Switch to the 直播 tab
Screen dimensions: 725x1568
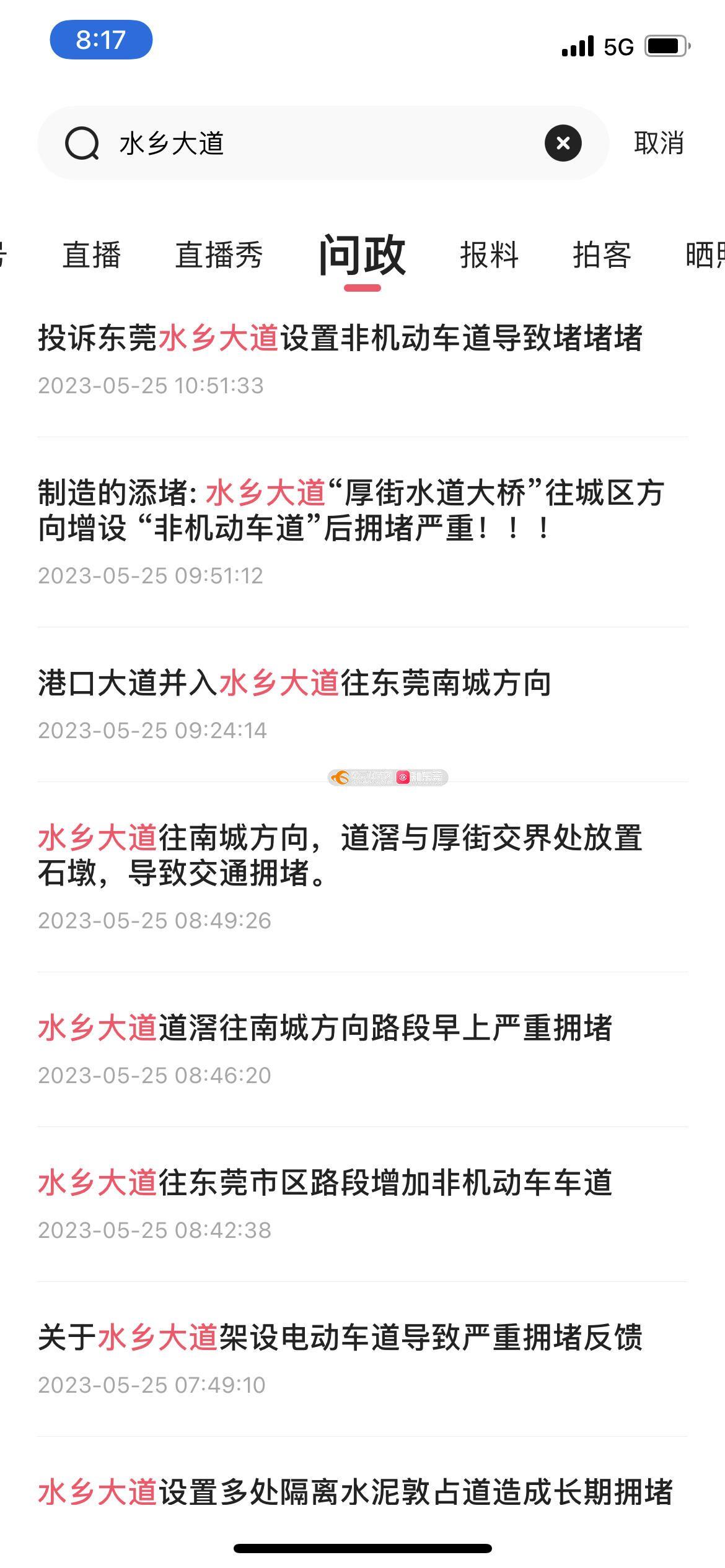(x=92, y=255)
